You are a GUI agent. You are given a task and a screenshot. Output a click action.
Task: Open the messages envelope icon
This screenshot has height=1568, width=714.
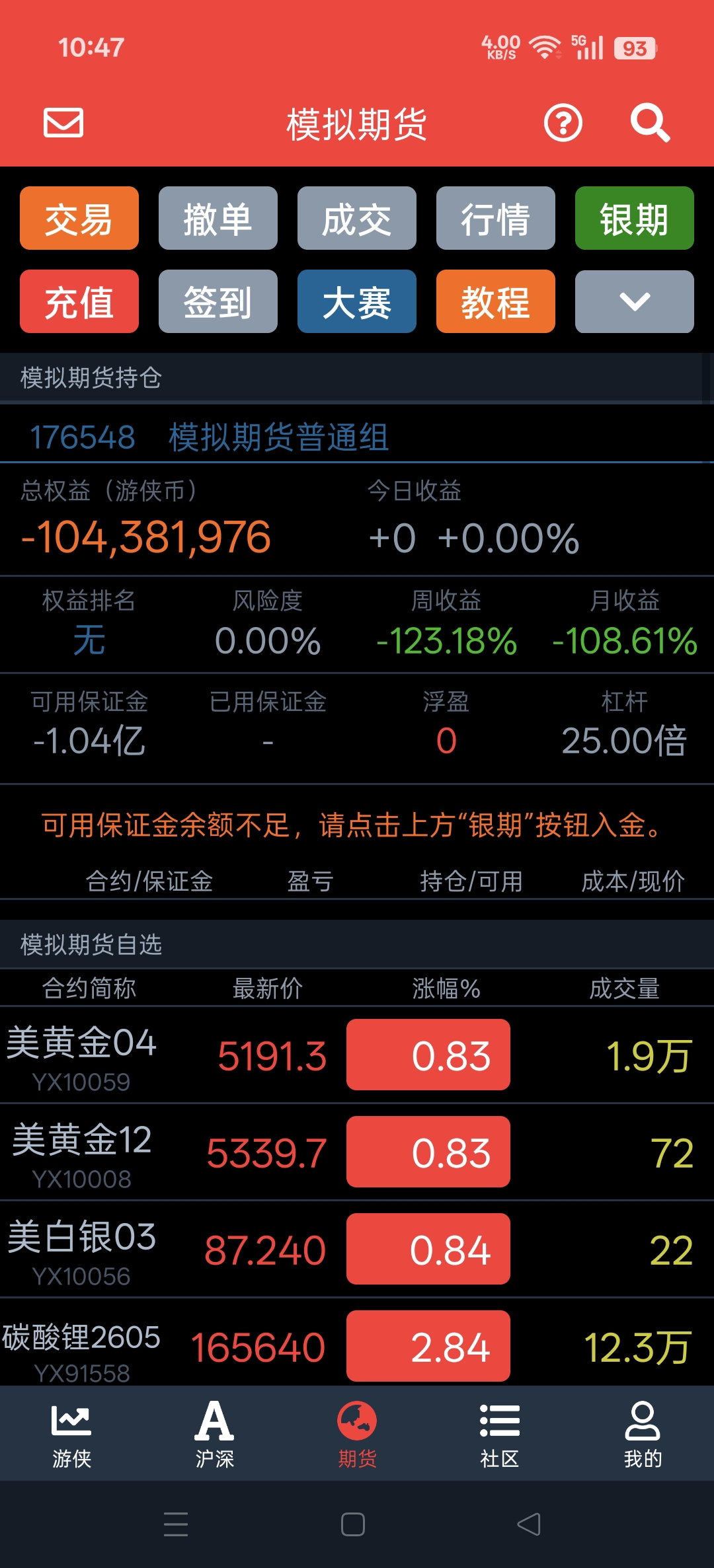[63, 123]
